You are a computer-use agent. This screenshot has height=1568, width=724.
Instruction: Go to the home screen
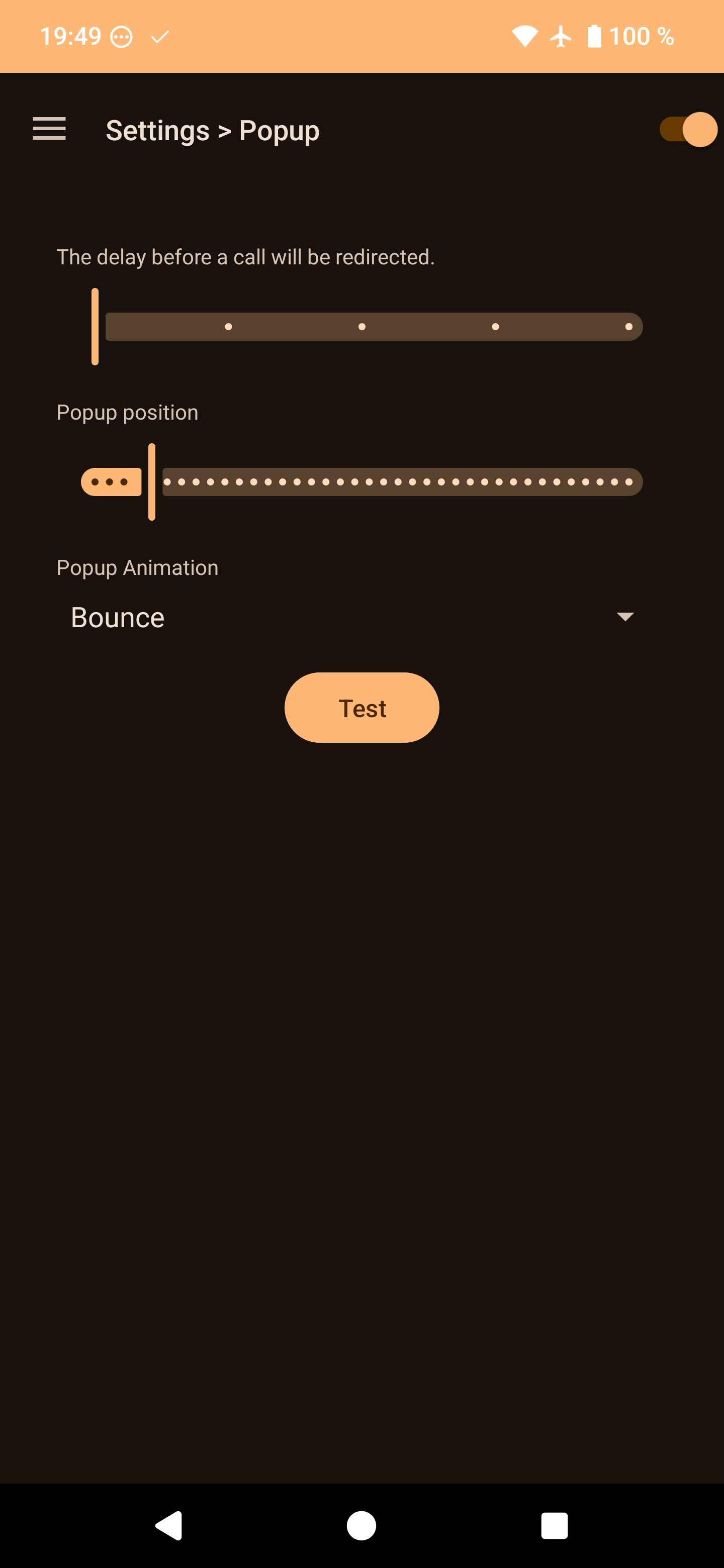coord(361,1526)
